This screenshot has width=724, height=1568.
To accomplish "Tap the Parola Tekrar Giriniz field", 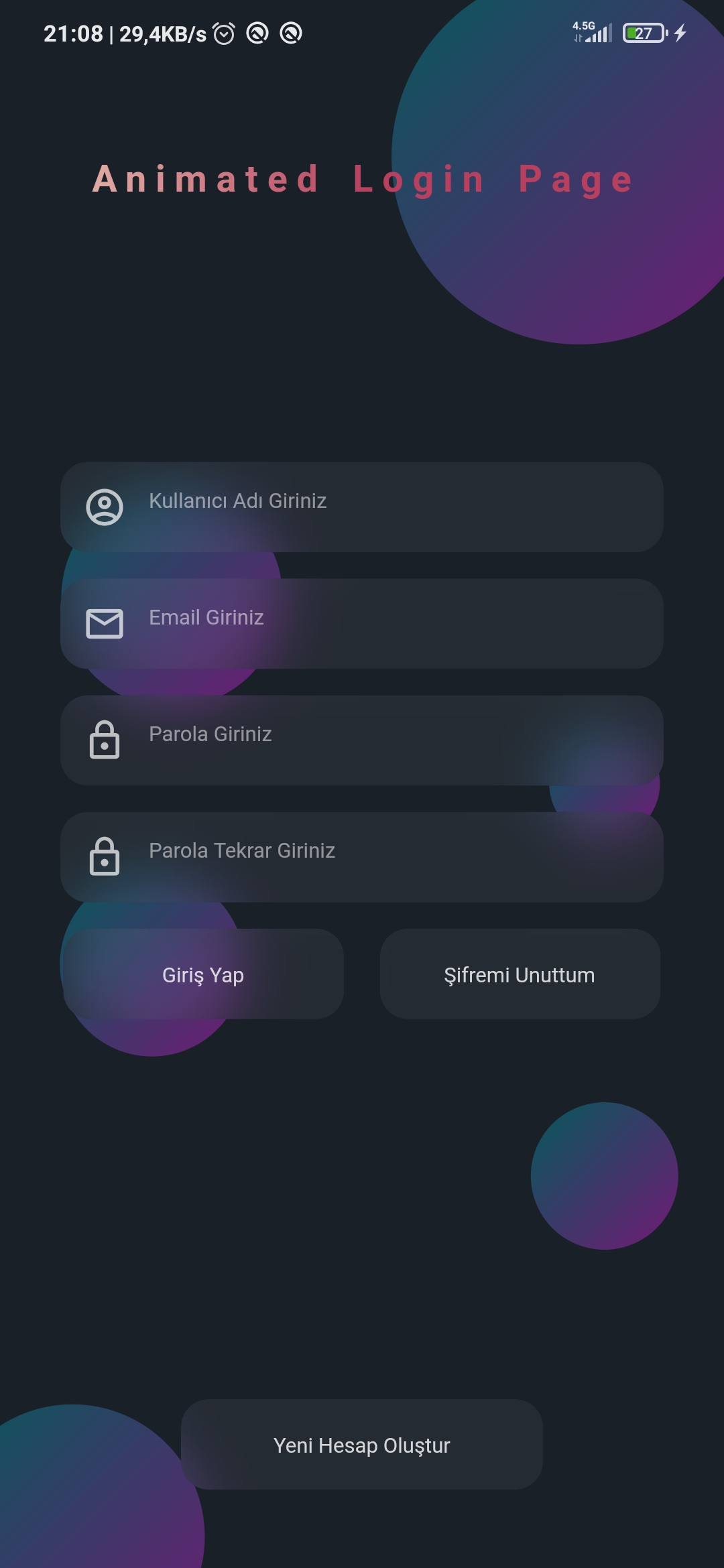I will click(x=362, y=857).
